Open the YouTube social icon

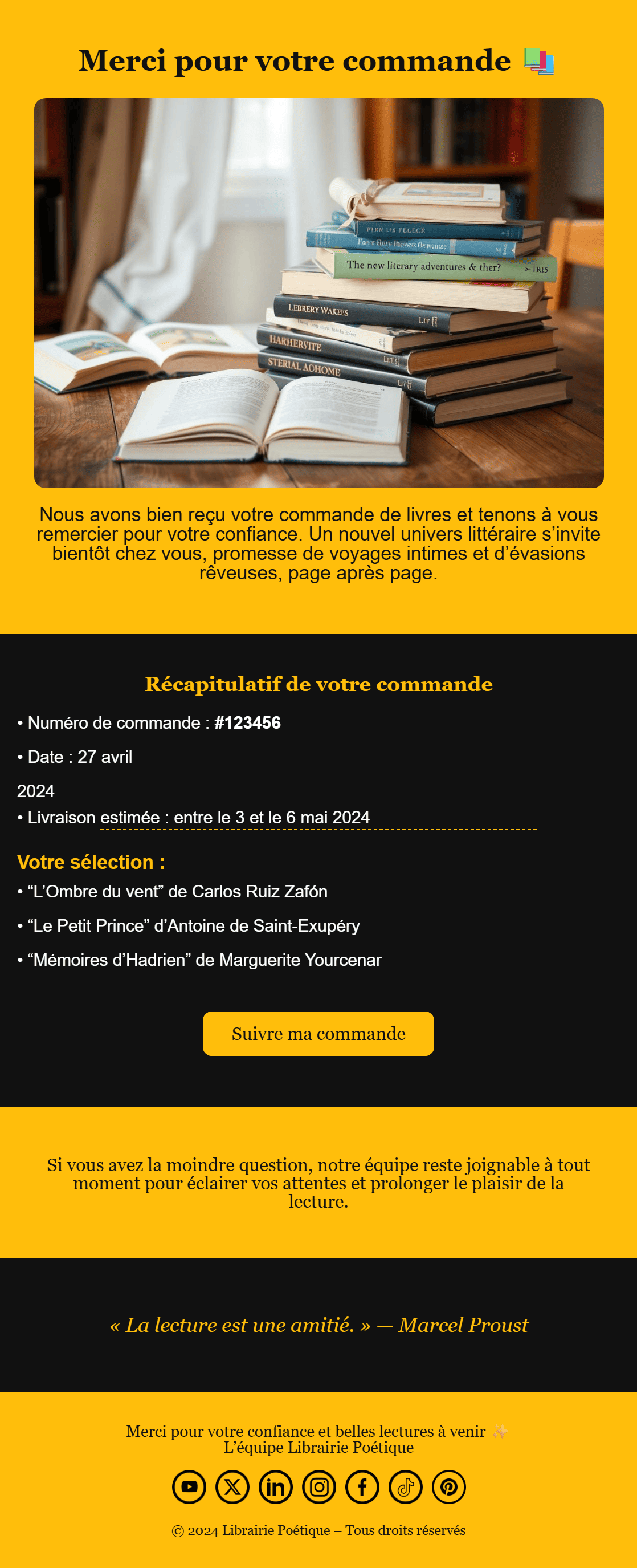pyautogui.click(x=189, y=1487)
